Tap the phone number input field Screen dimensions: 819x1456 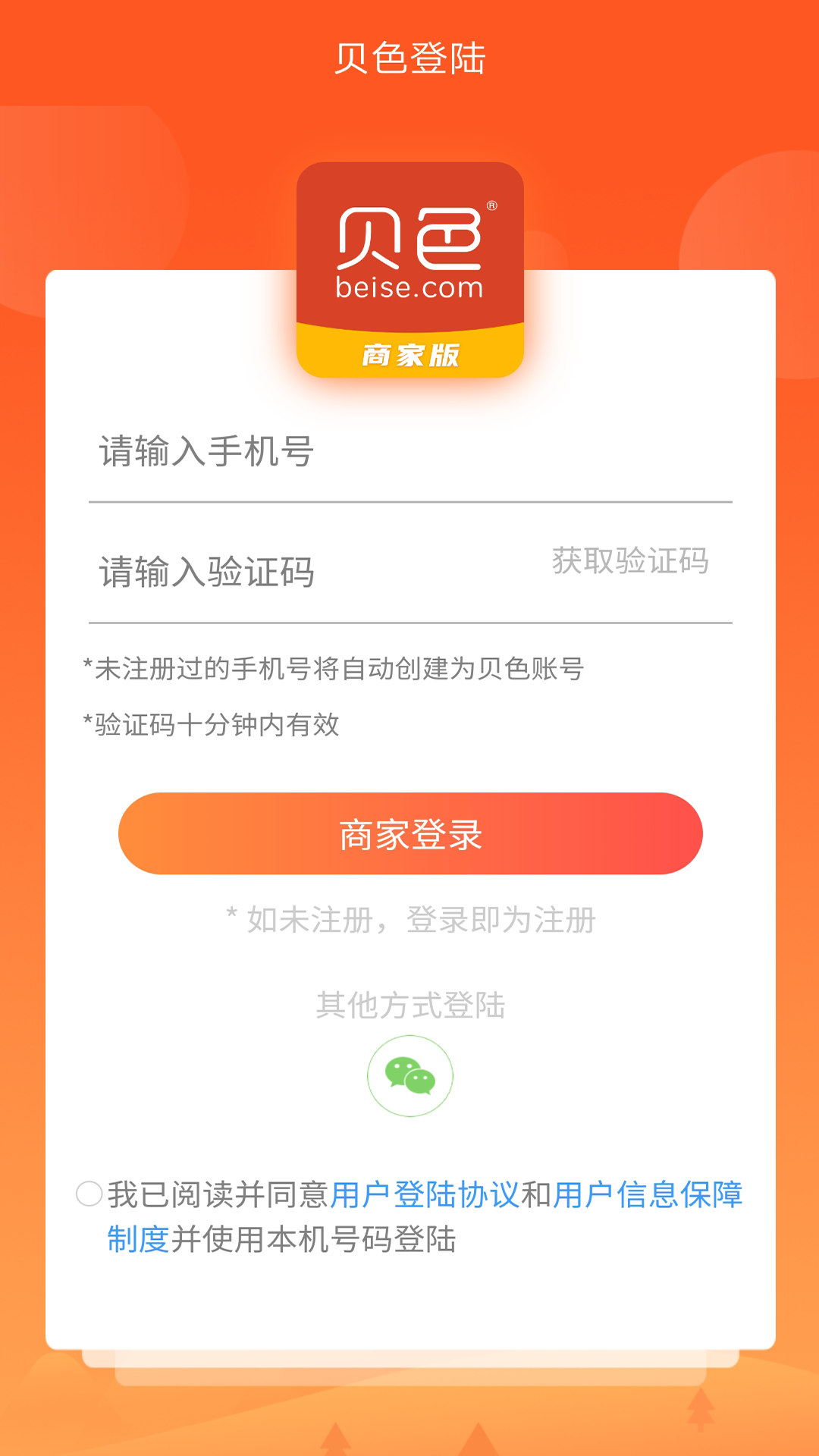coord(409,452)
